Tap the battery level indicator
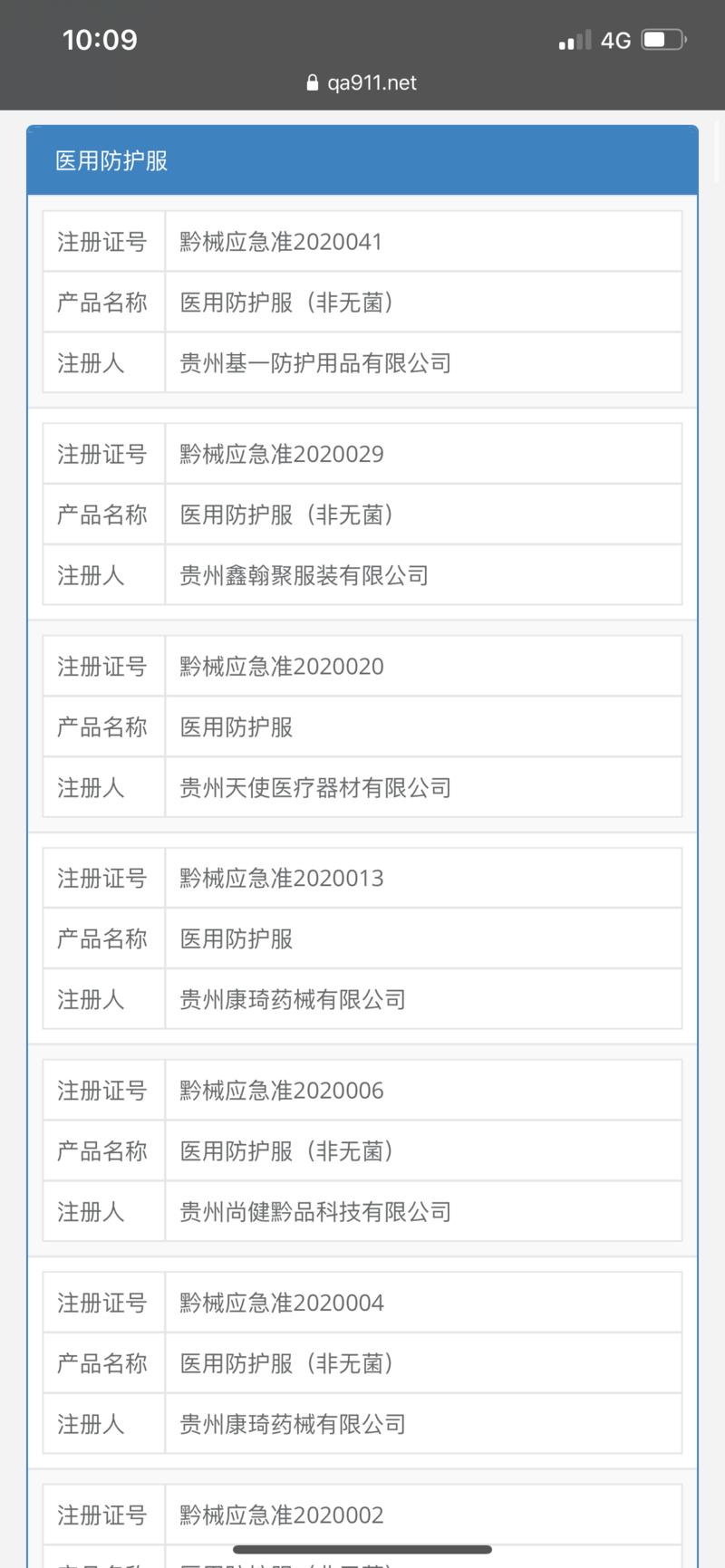This screenshot has width=725, height=1568. pos(660,39)
